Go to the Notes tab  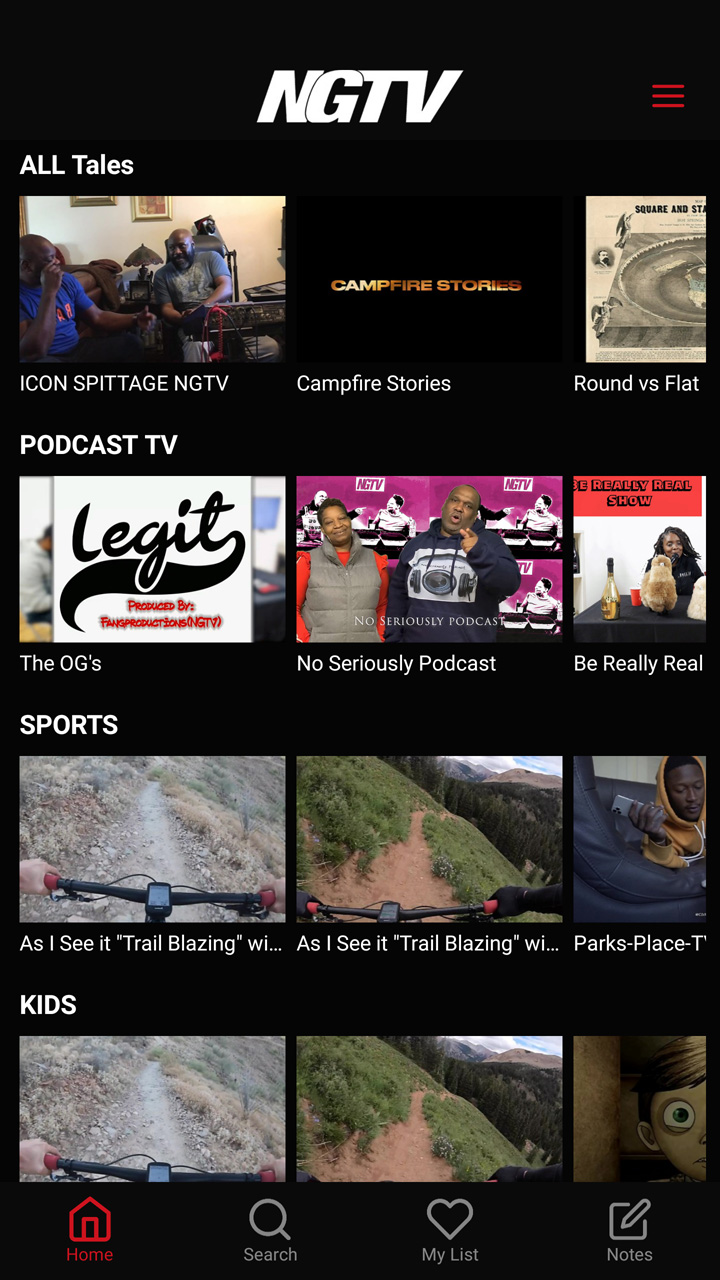[x=630, y=1231]
